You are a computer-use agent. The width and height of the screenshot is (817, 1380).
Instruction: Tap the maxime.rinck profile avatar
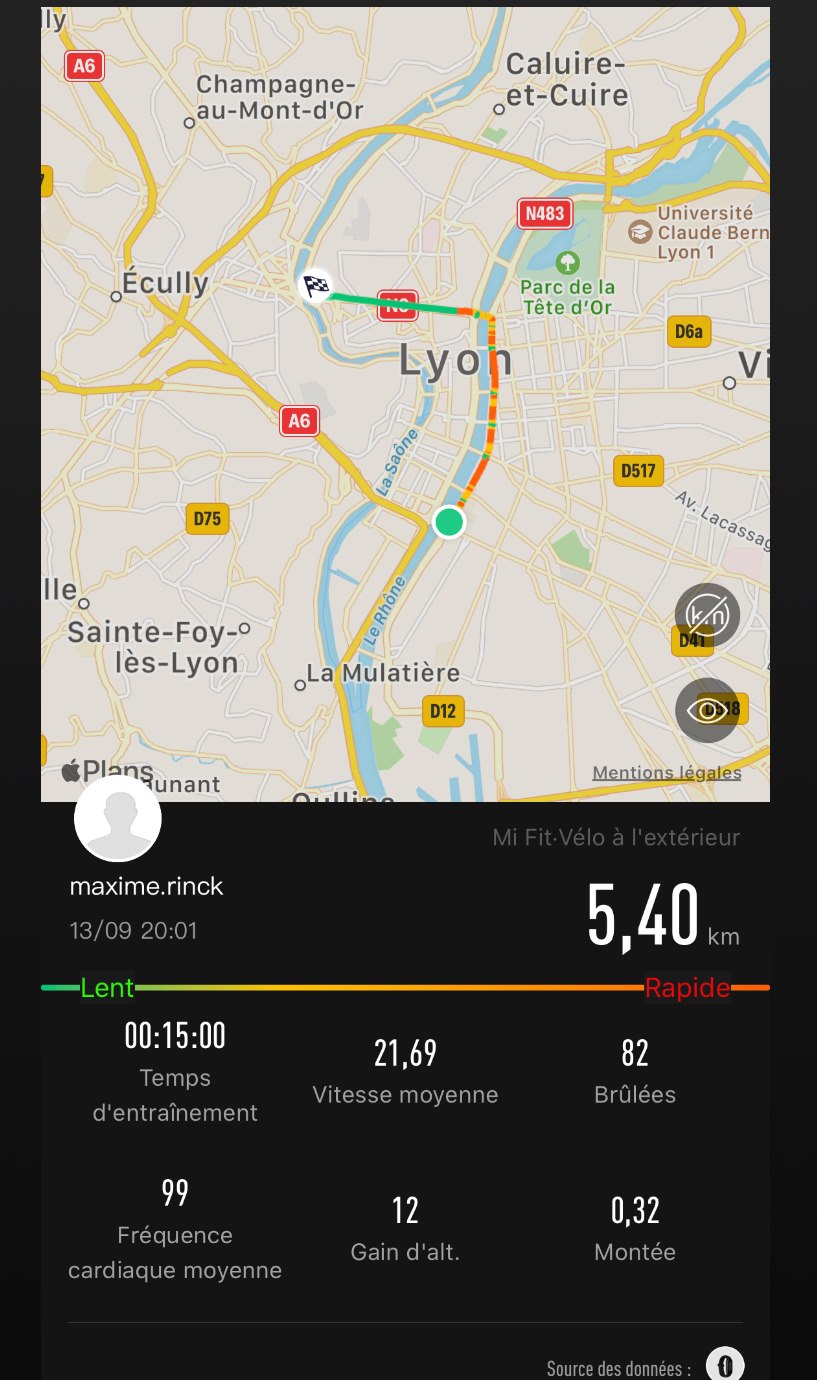pyautogui.click(x=118, y=817)
